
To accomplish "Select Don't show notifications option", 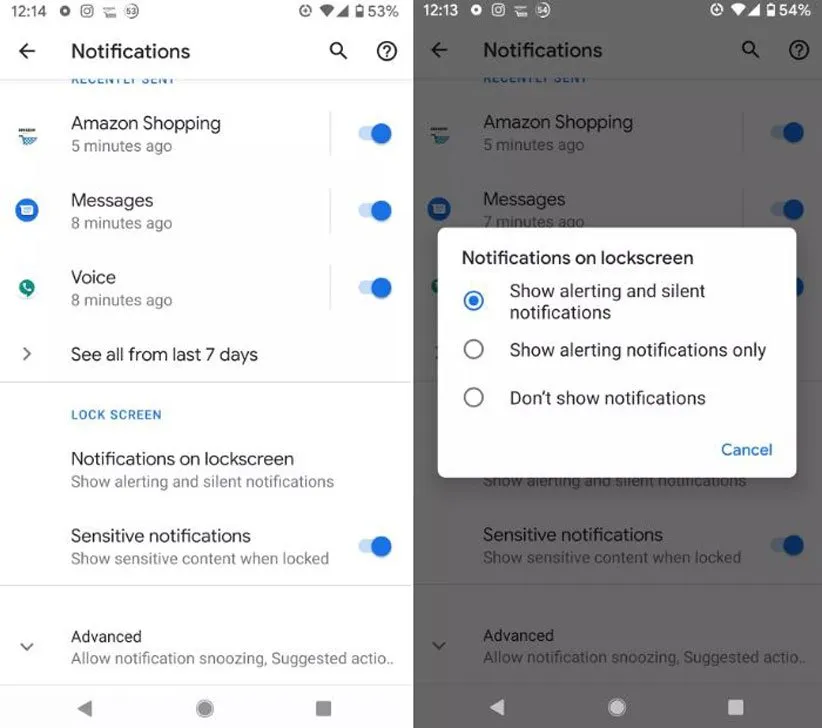I will pyautogui.click(x=474, y=398).
